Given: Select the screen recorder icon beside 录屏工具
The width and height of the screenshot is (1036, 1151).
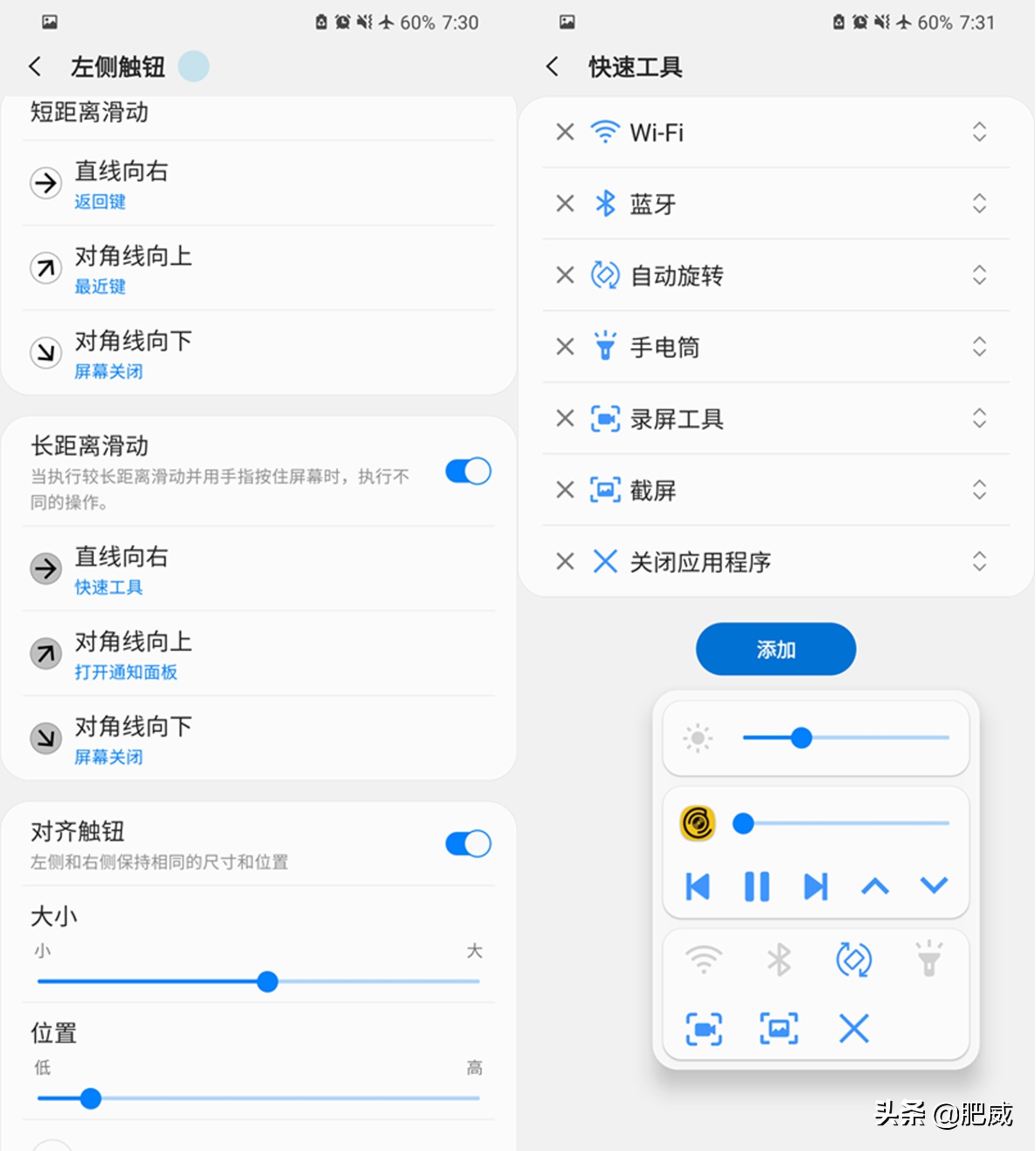Looking at the screenshot, I should coord(605,419).
